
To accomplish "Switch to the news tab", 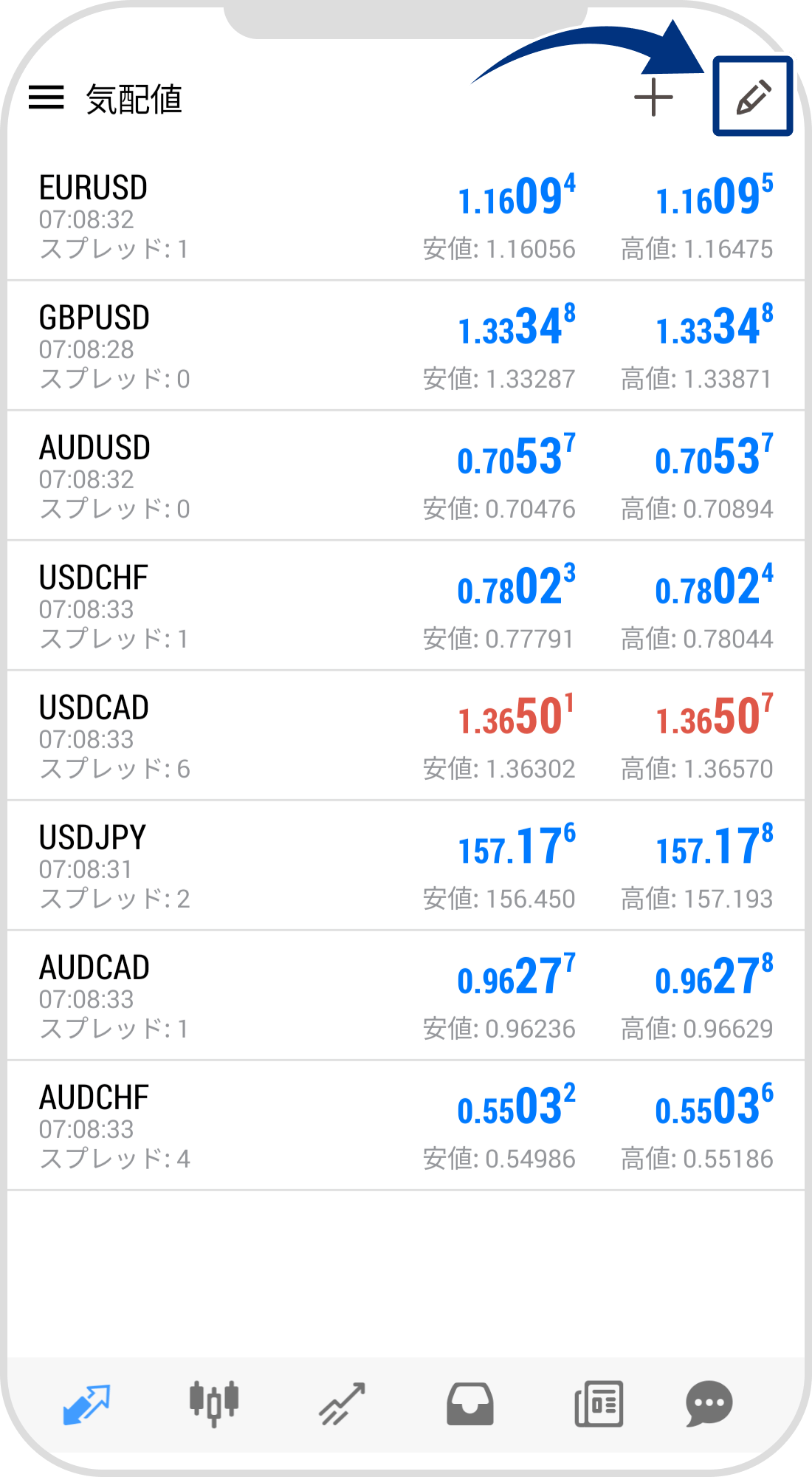I will (x=599, y=1403).
